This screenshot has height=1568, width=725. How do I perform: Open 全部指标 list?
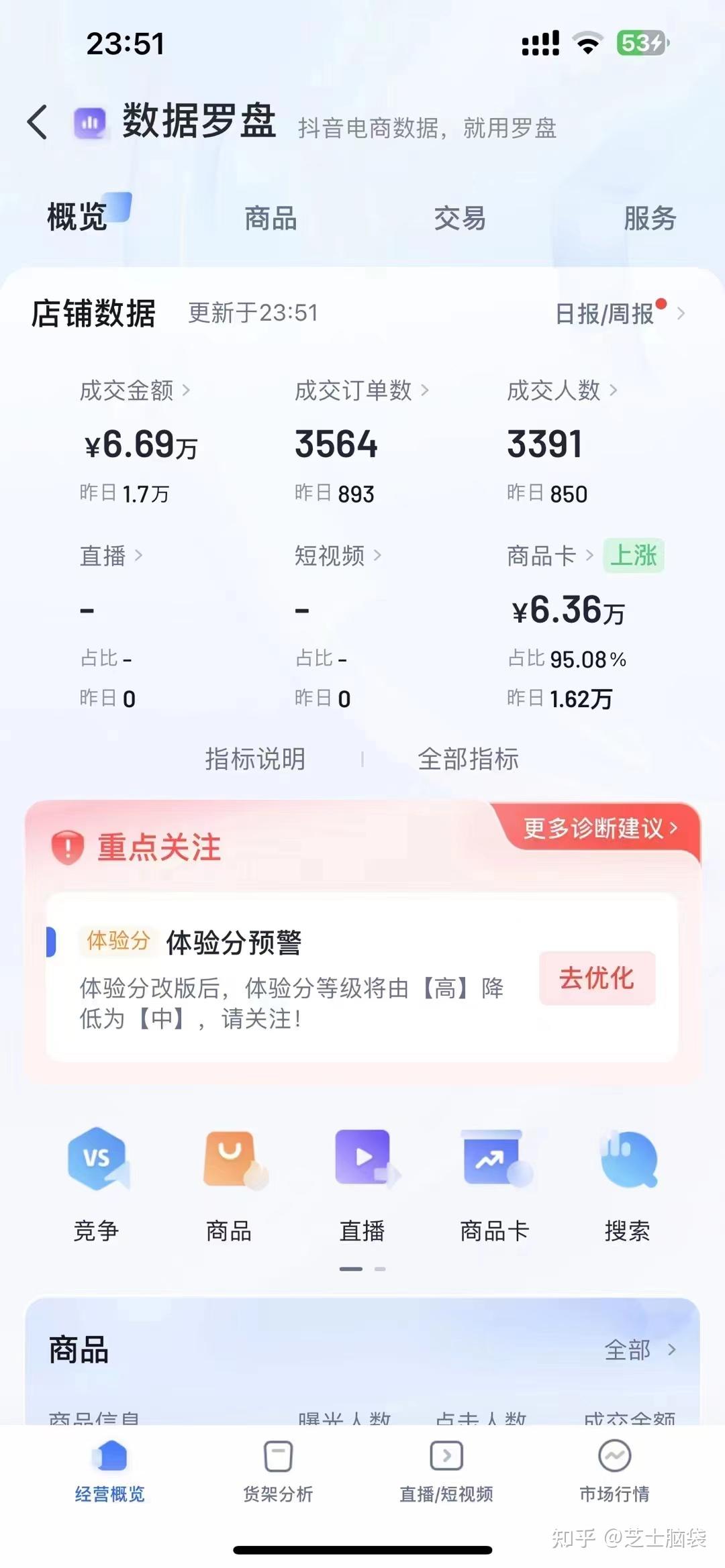click(468, 759)
